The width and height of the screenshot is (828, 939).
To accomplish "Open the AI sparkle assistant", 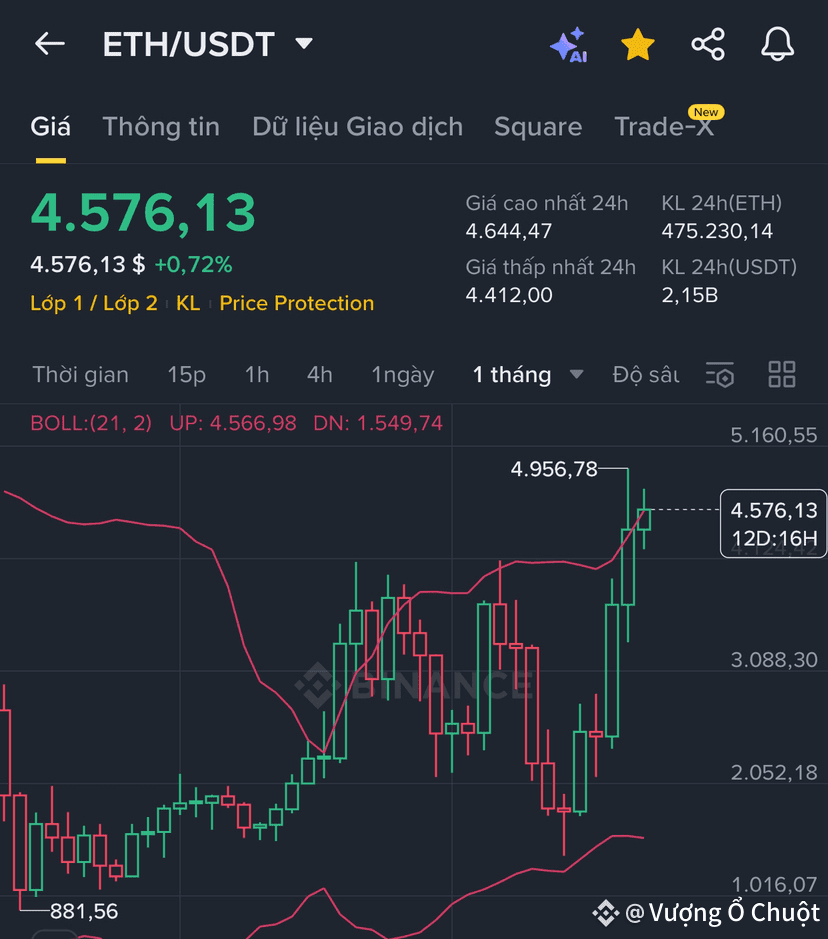I will (x=568, y=45).
